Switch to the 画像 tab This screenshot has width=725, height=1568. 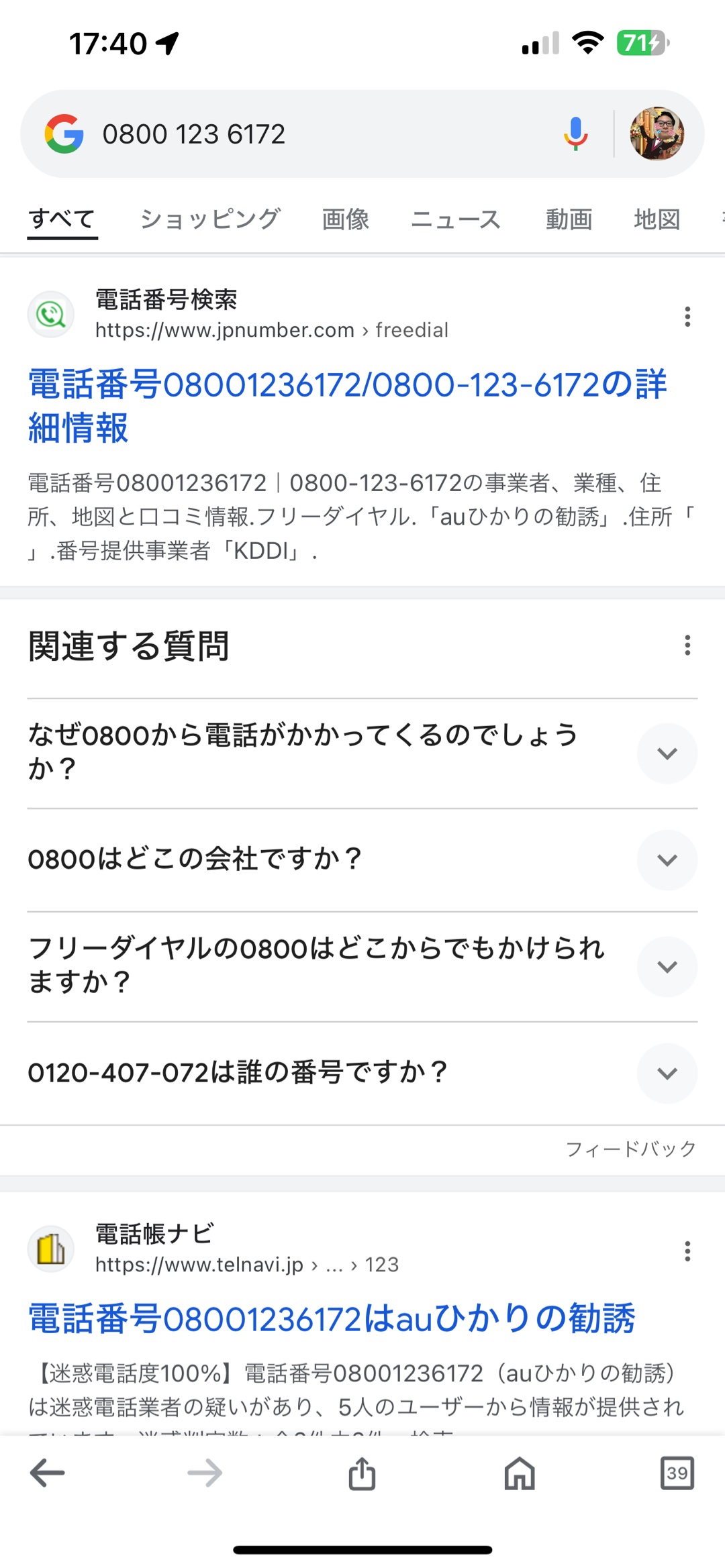(345, 219)
